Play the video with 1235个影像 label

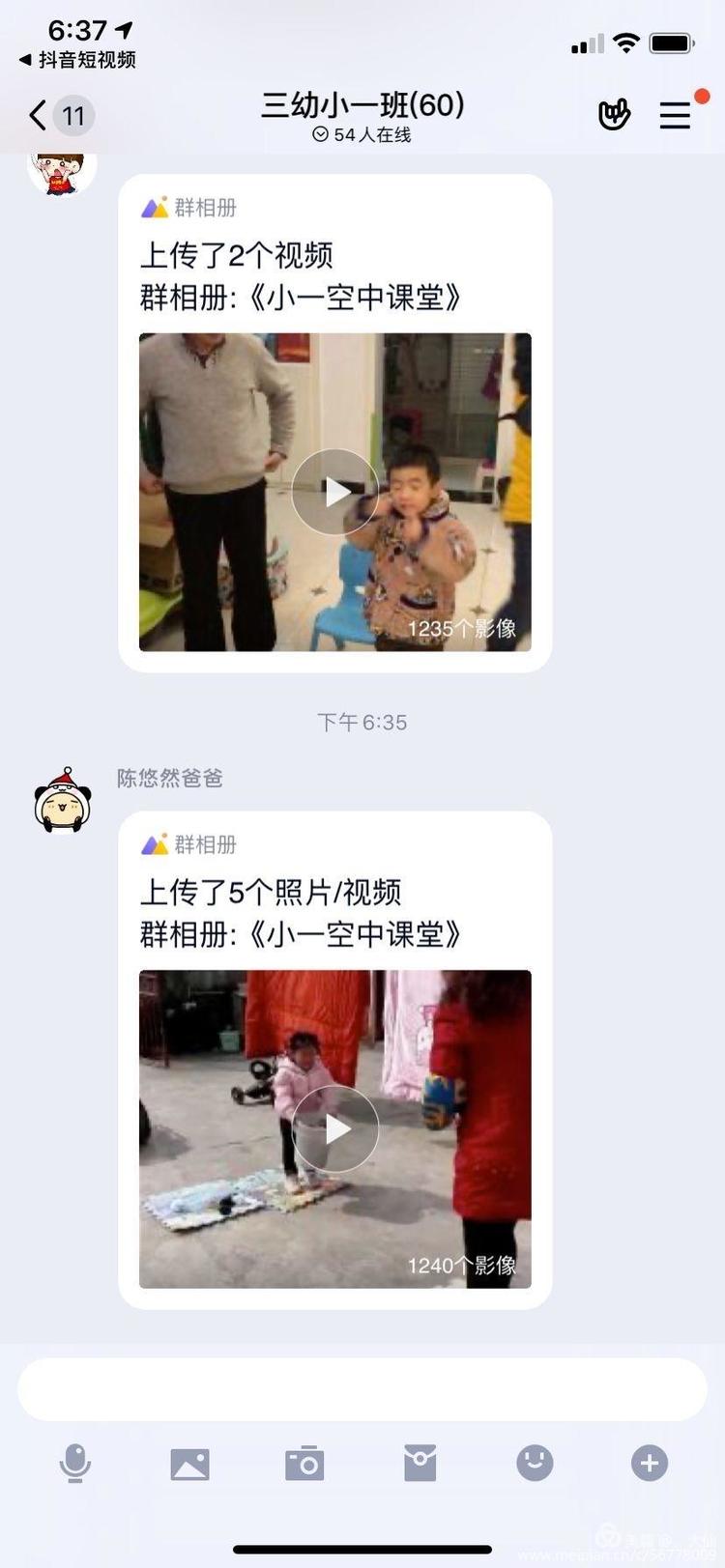tap(334, 492)
